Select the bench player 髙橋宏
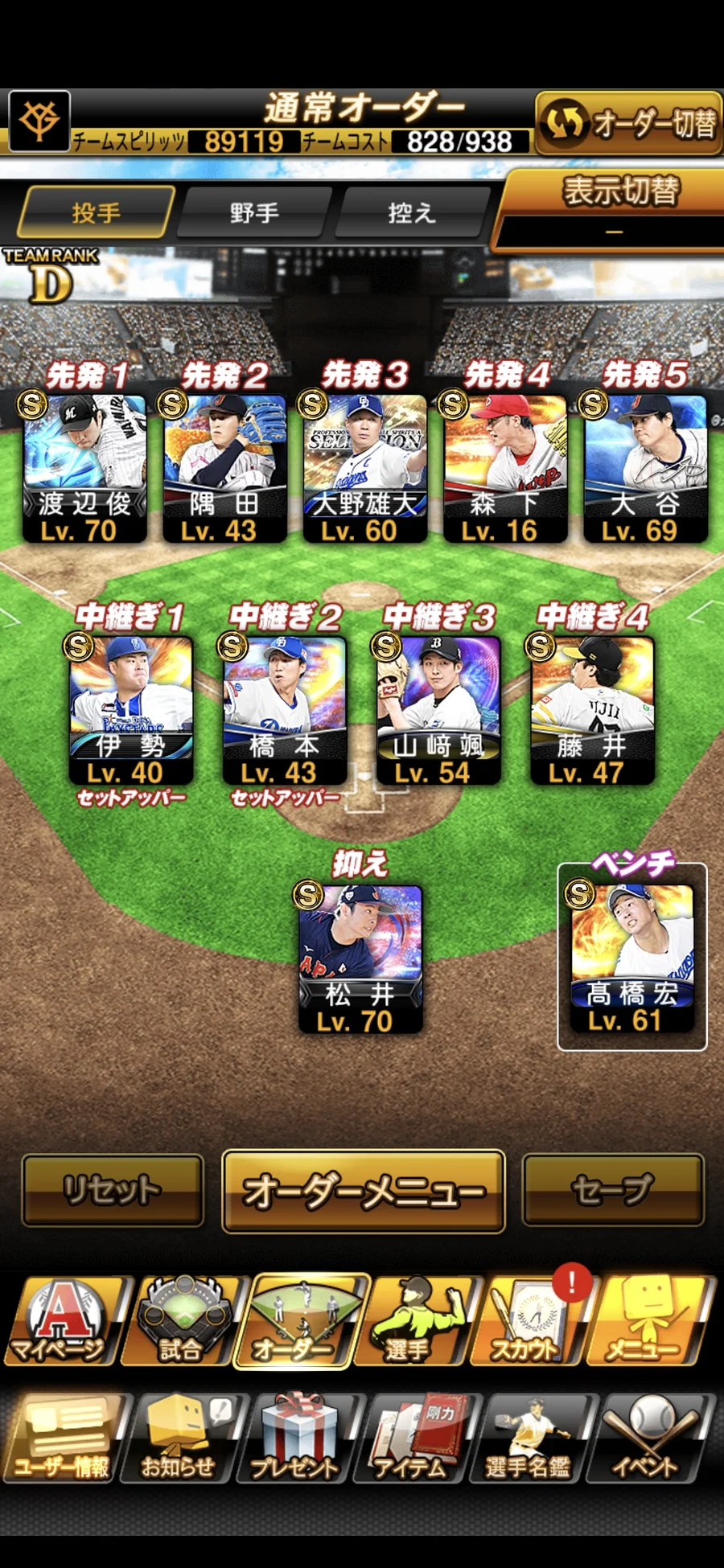724x1568 pixels. point(631,958)
